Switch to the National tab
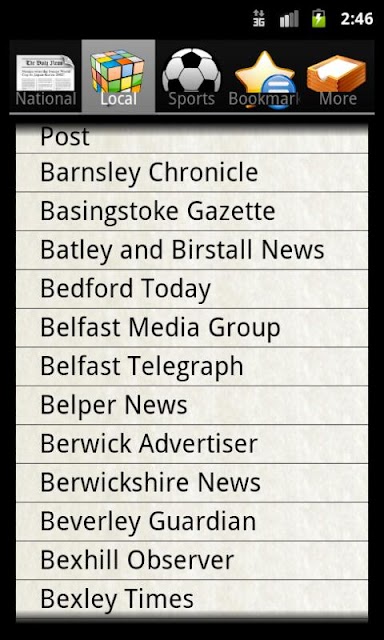 45,76
